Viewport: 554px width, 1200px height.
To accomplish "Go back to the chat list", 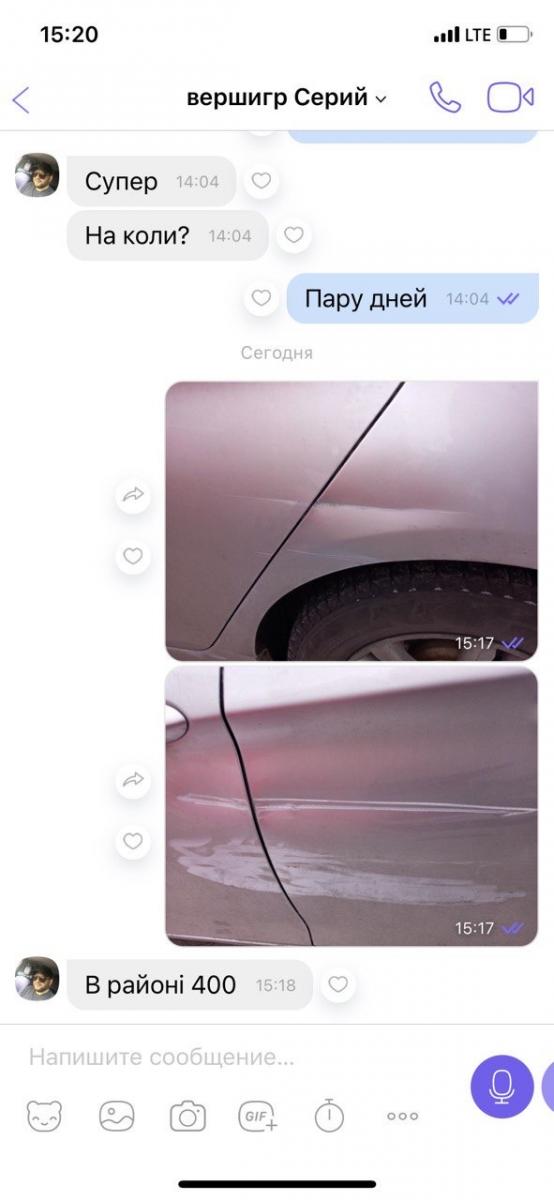I will click(x=21, y=99).
